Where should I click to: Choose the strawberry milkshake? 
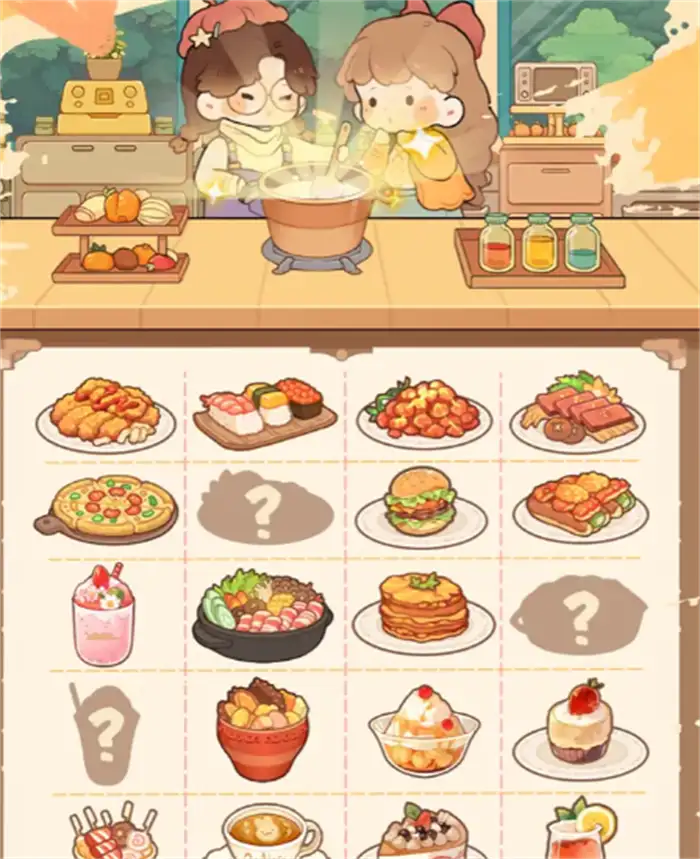103,614
